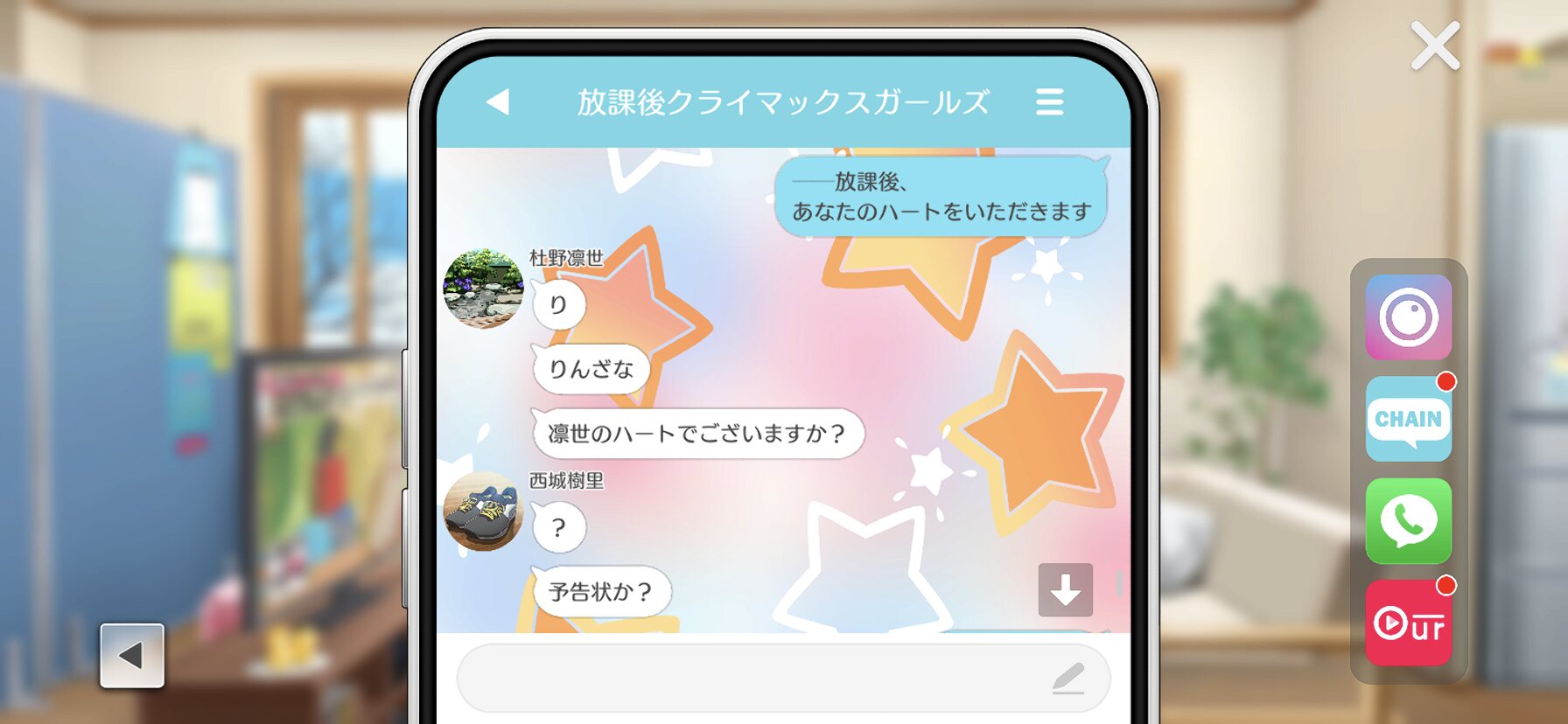The height and width of the screenshot is (724, 1568).
Task: Tap the gray back arrow button
Action: pos(132,656)
